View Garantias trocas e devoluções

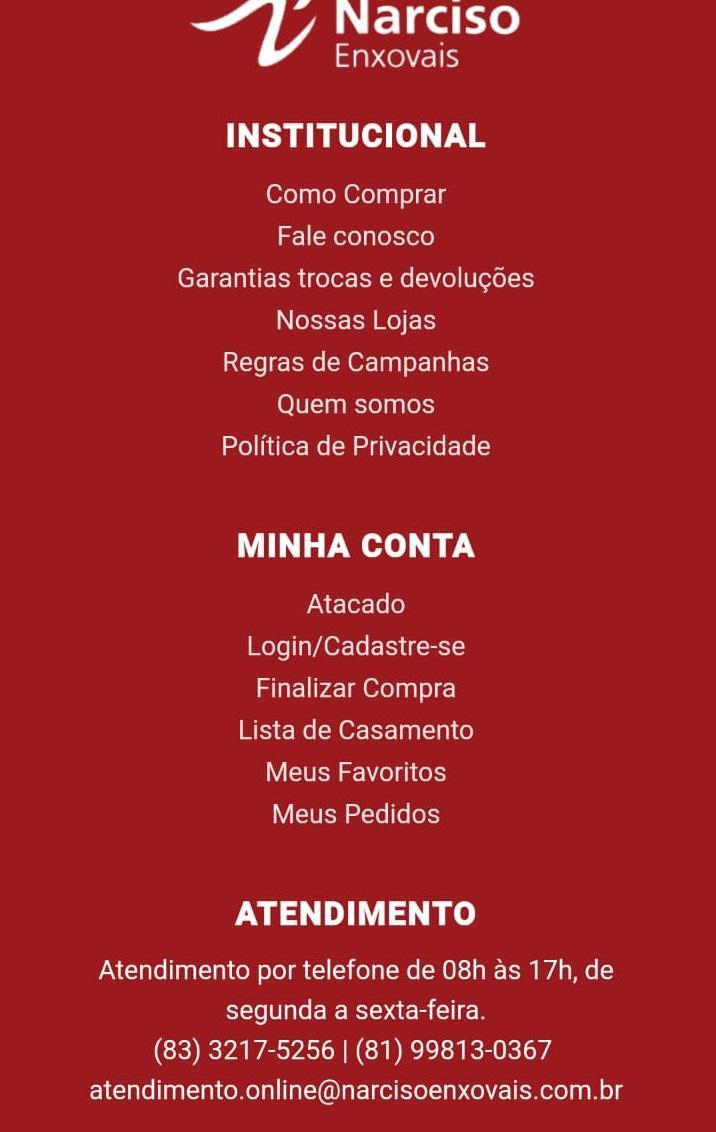point(356,278)
